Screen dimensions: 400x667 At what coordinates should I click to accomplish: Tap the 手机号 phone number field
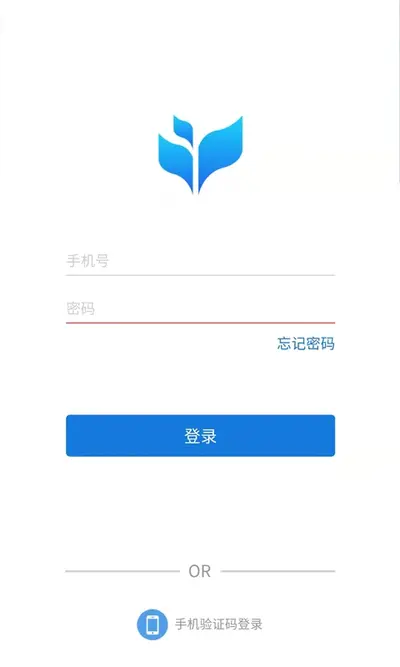click(200, 260)
